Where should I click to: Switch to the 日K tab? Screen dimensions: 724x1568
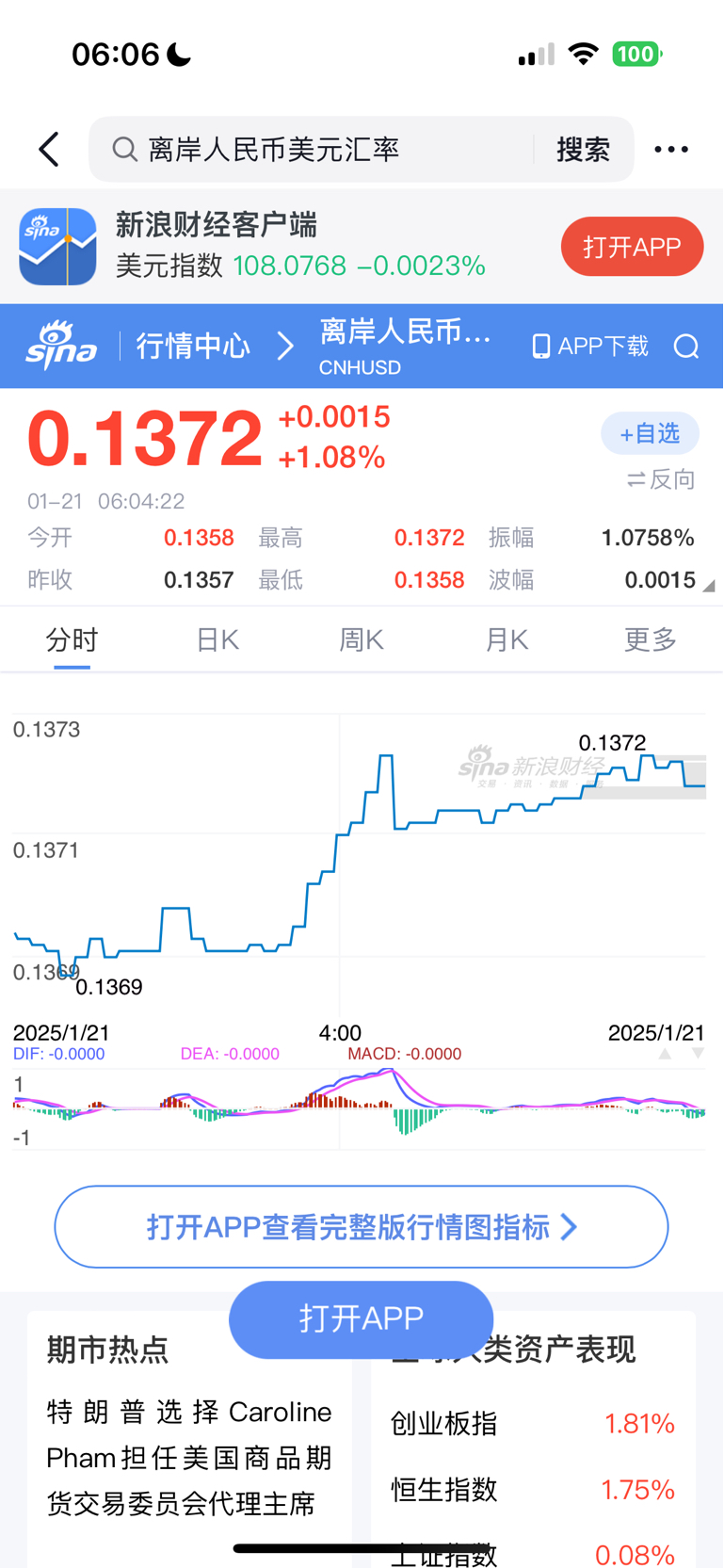click(x=217, y=640)
